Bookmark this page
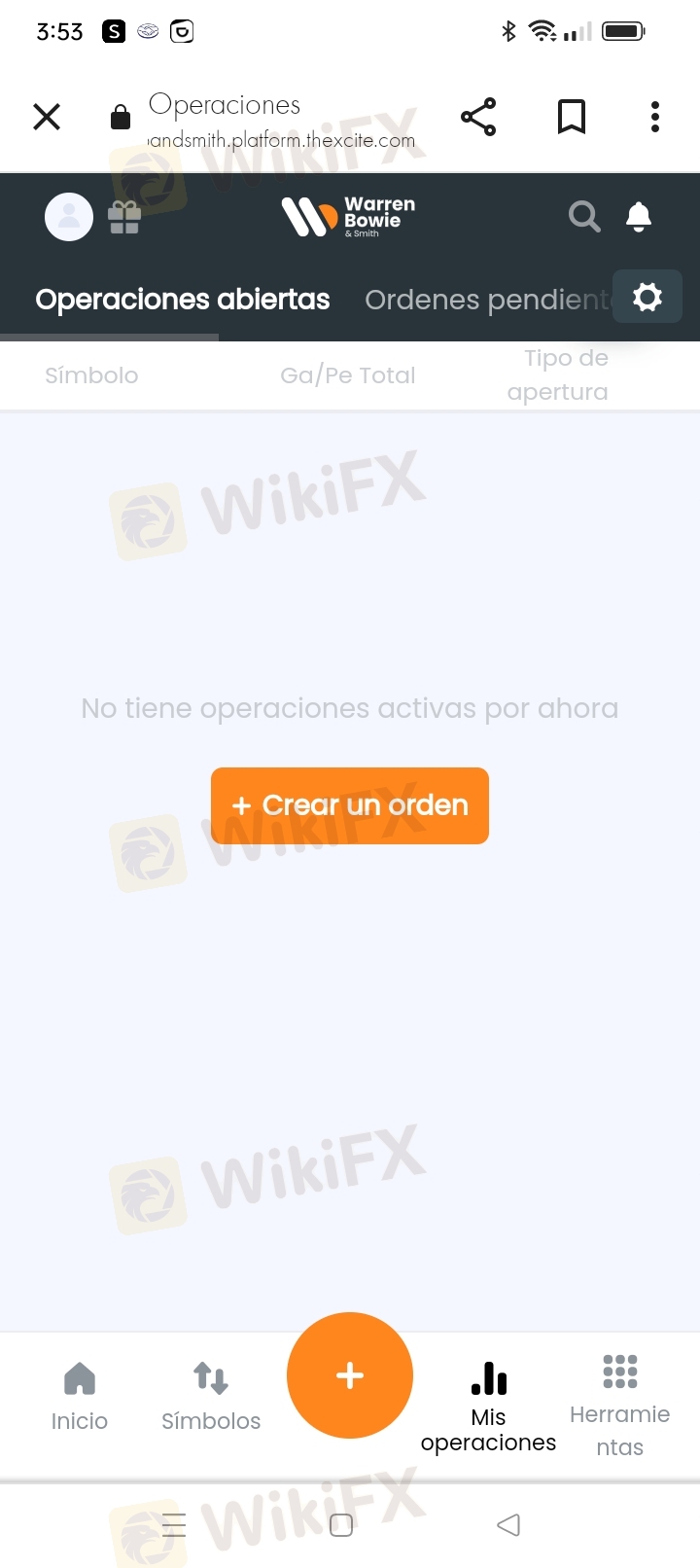Image resolution: width=700 pixels, height=1568 pixels. pyautogui.click(x=572, y=117)
